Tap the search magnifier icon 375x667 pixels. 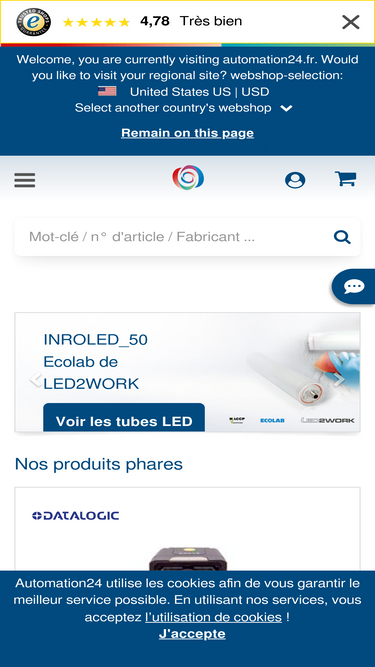342,237
